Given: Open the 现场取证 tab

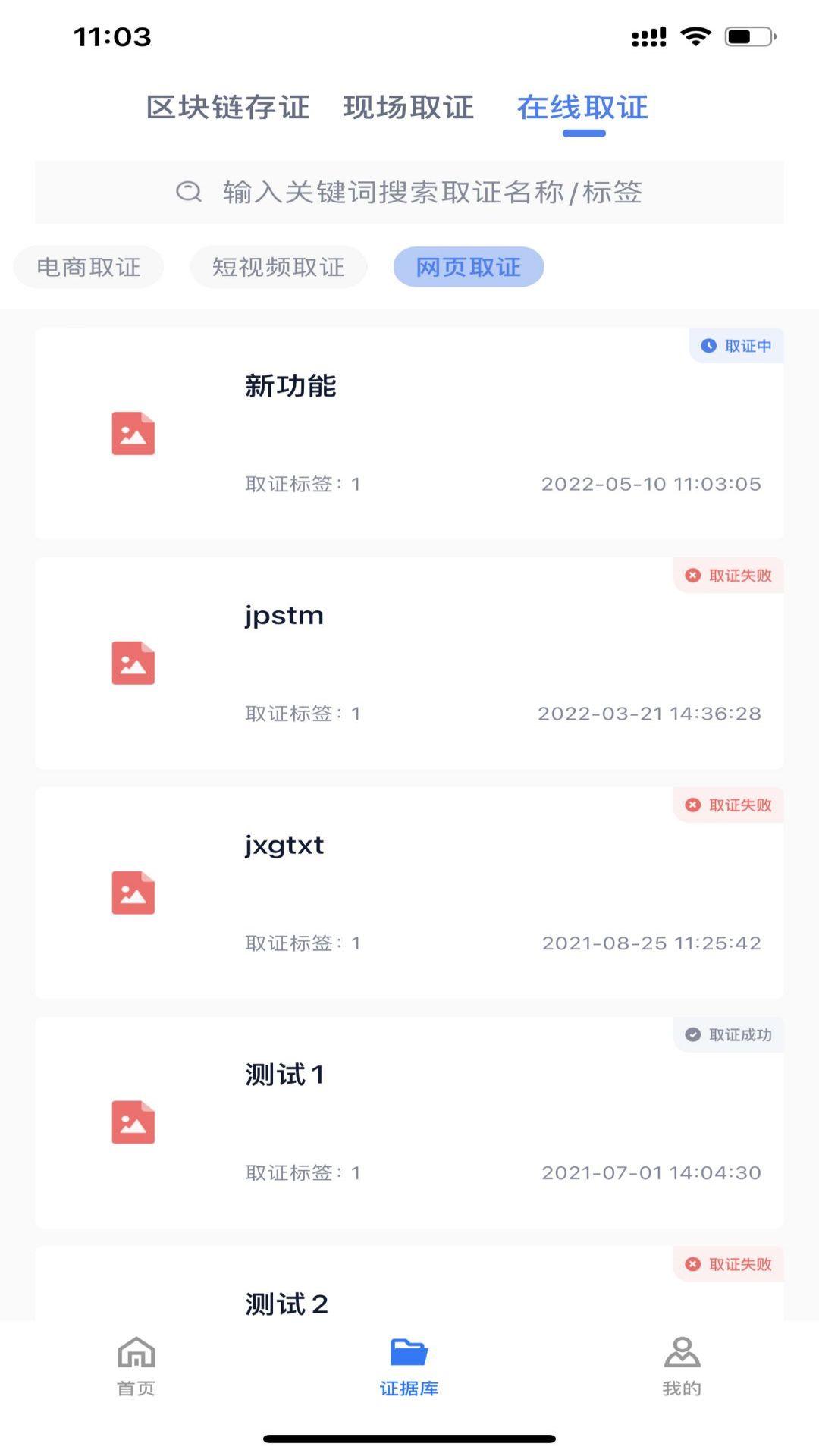Looking at the screenshot, I should [409, 108].
